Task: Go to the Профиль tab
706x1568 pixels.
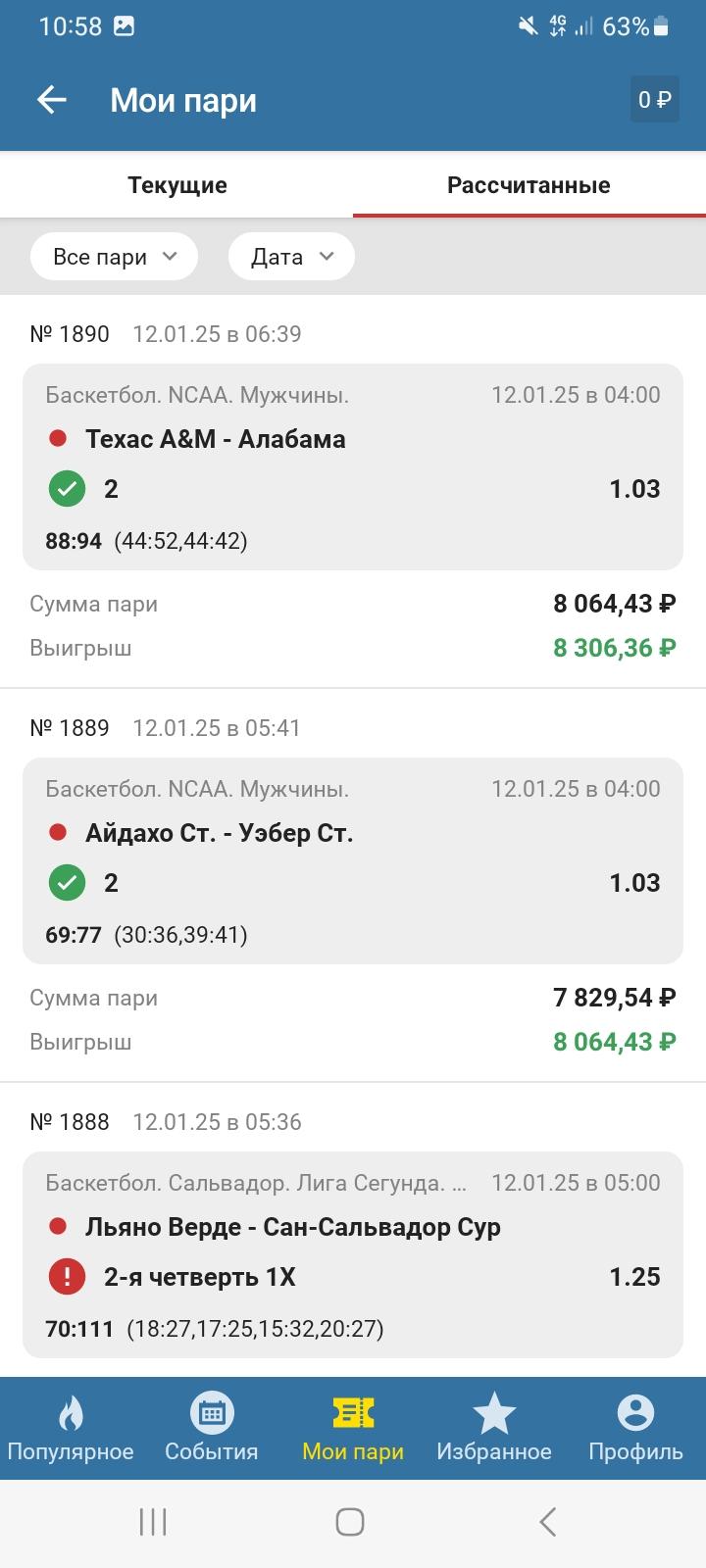Action: click(x=635, y=1429)
